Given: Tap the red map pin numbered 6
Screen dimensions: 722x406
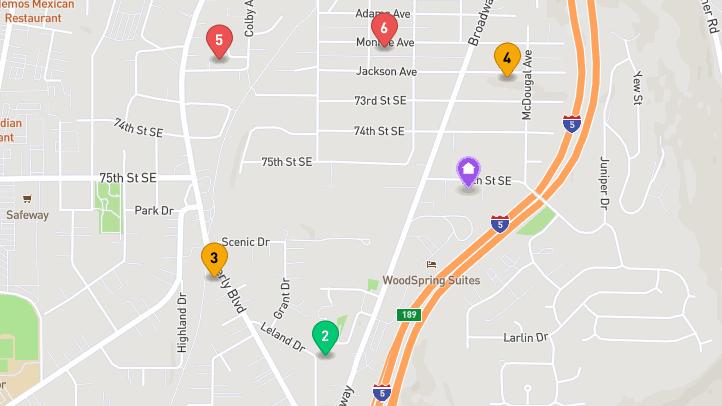Looking at the screenshot, I should [384, 29].
